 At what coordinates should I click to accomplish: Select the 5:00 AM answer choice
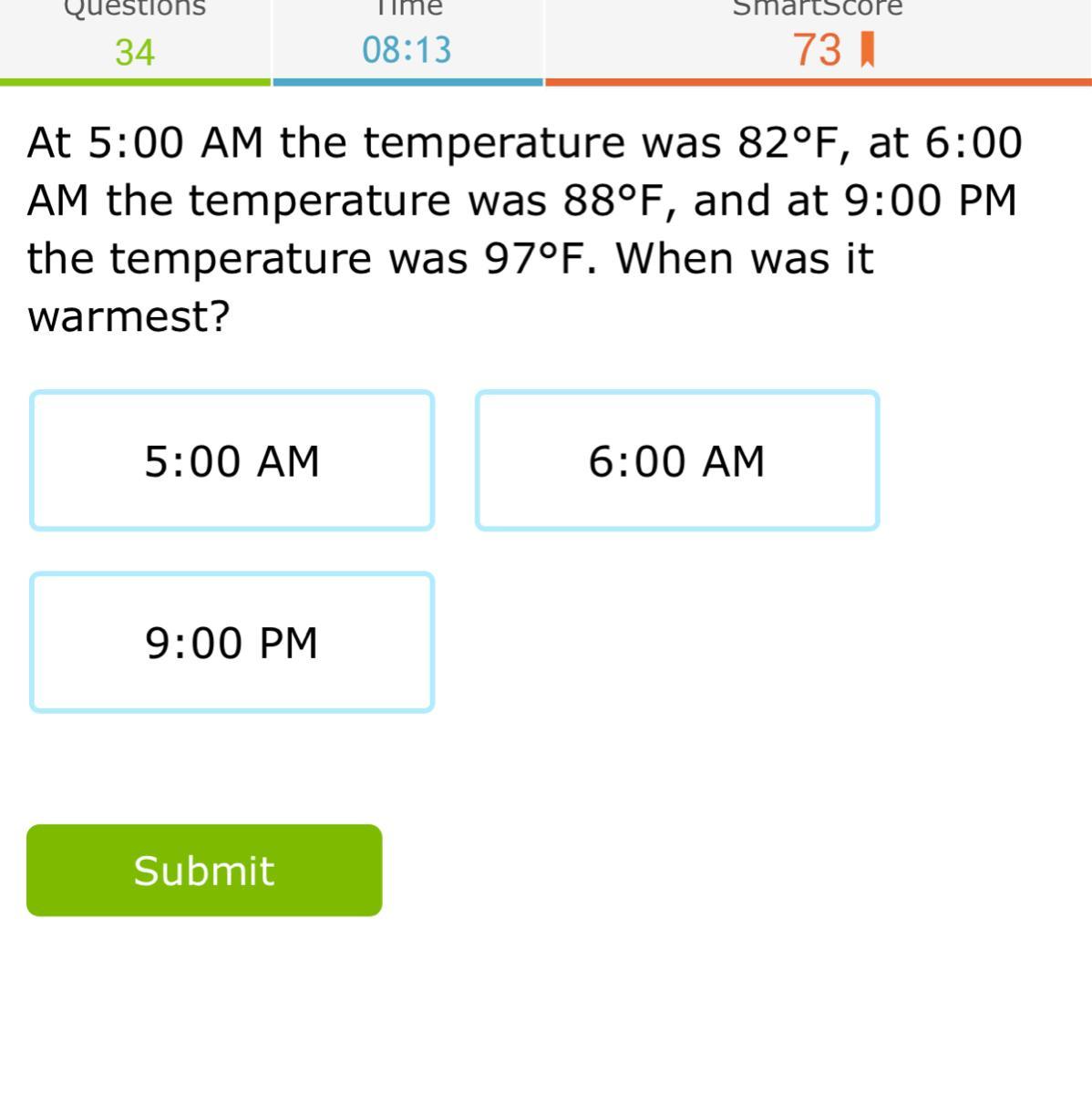point(232,460)
